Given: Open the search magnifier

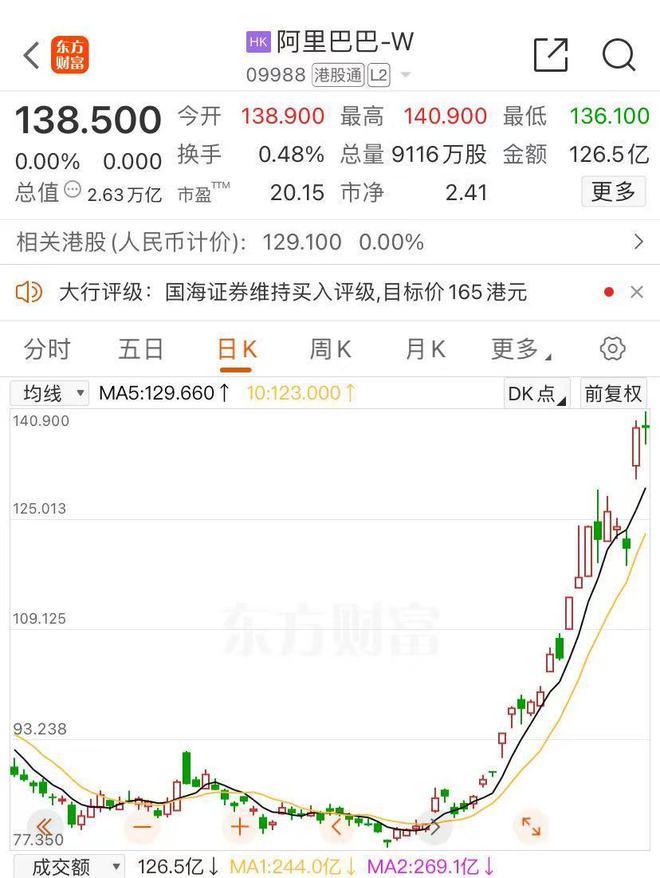Looking at the screenshot, I should 619,55.
